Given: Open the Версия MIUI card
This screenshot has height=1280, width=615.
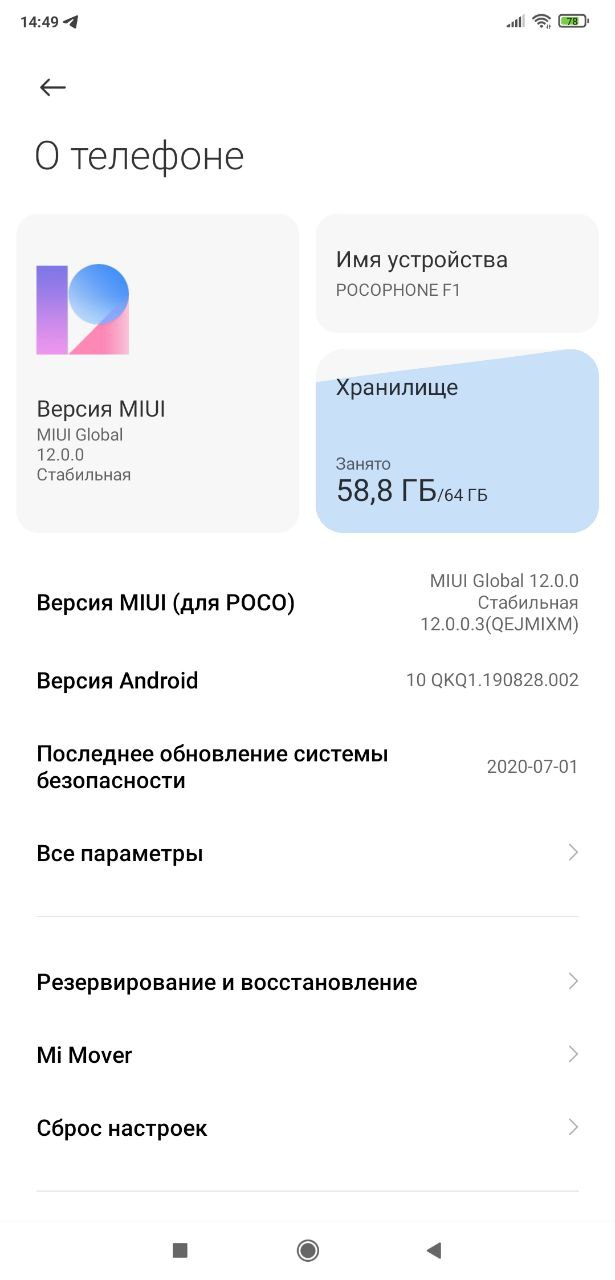Looking at the screenshot, I should [x=158, y=373].
